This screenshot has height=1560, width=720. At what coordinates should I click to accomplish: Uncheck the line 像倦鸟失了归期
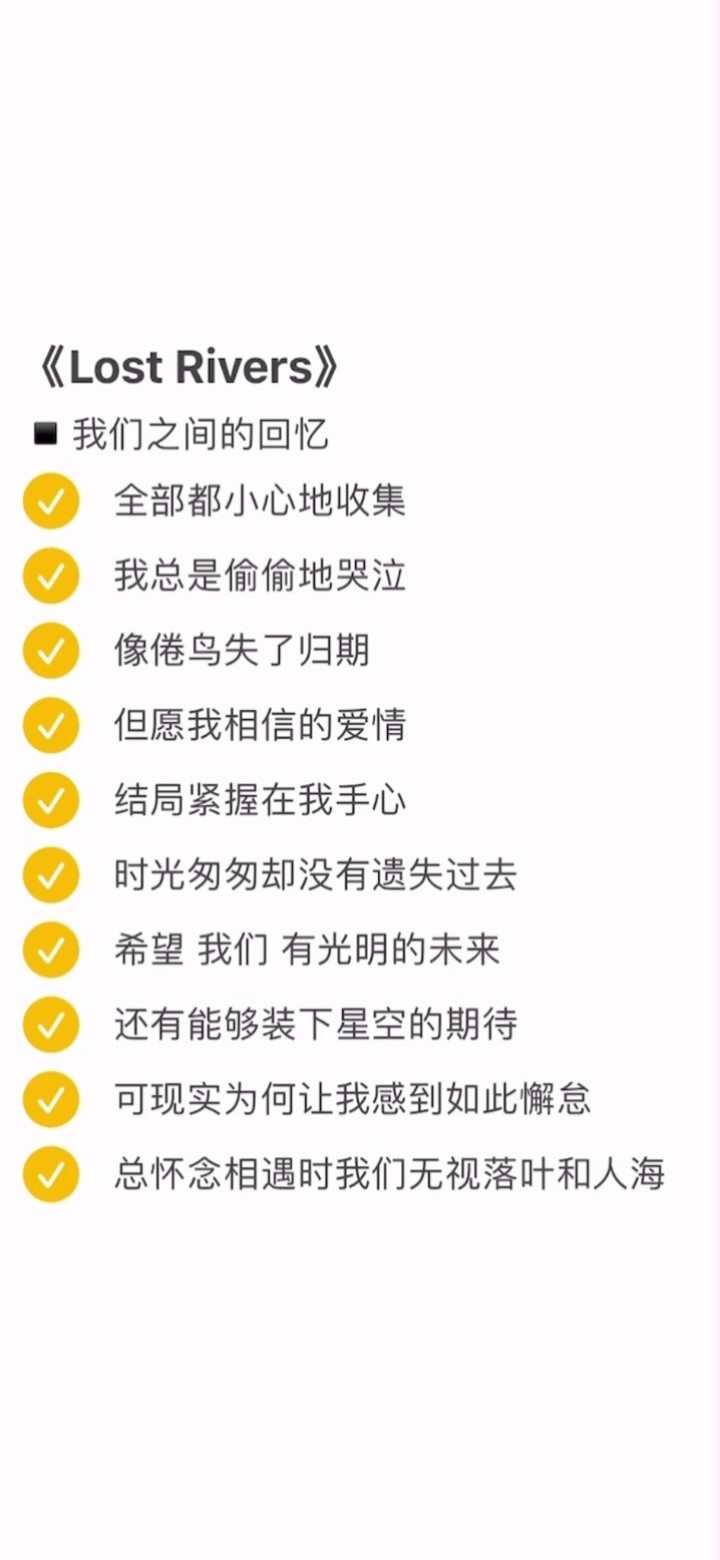pos(50,650)
